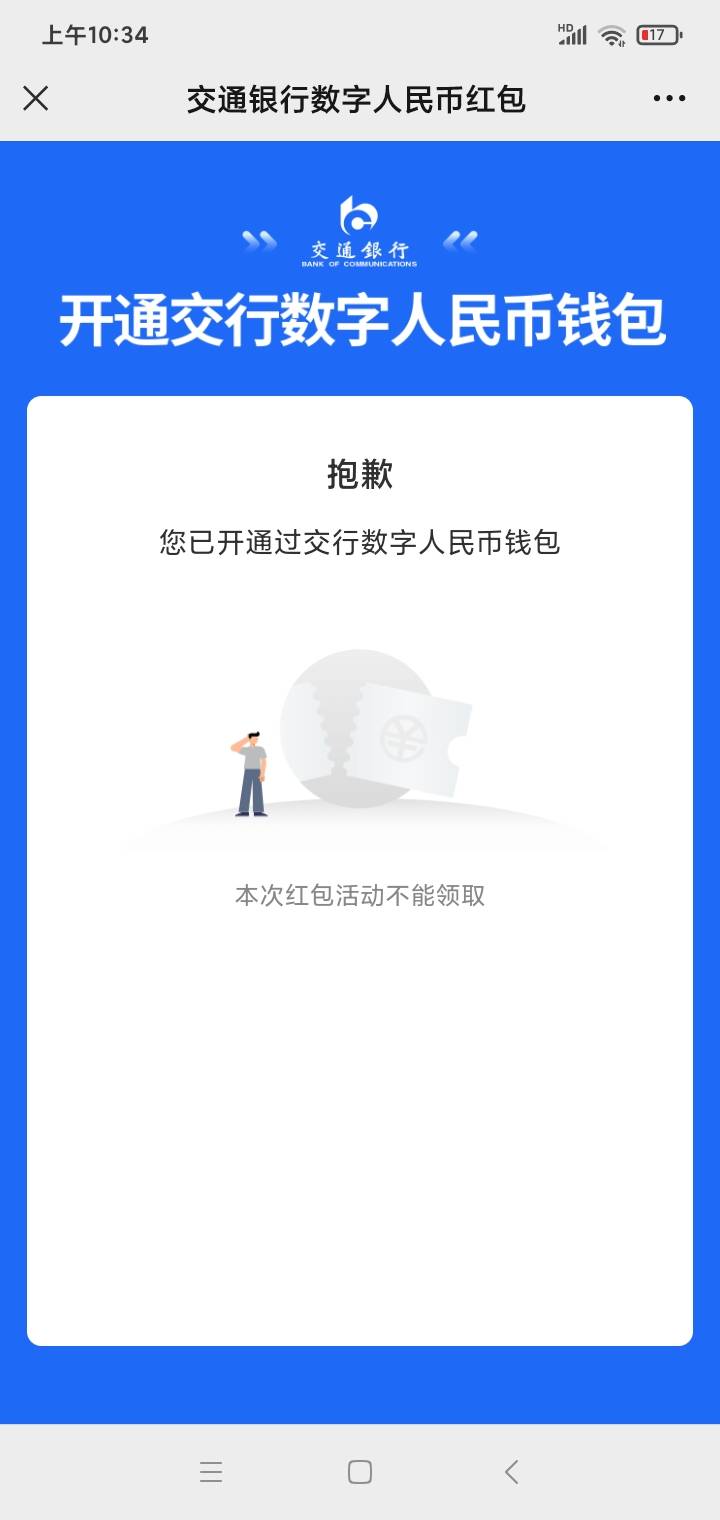Close the 交通银行数字人民币红包 page
Viewport: 720px width, 1520px height.
[x=36, y=98]
